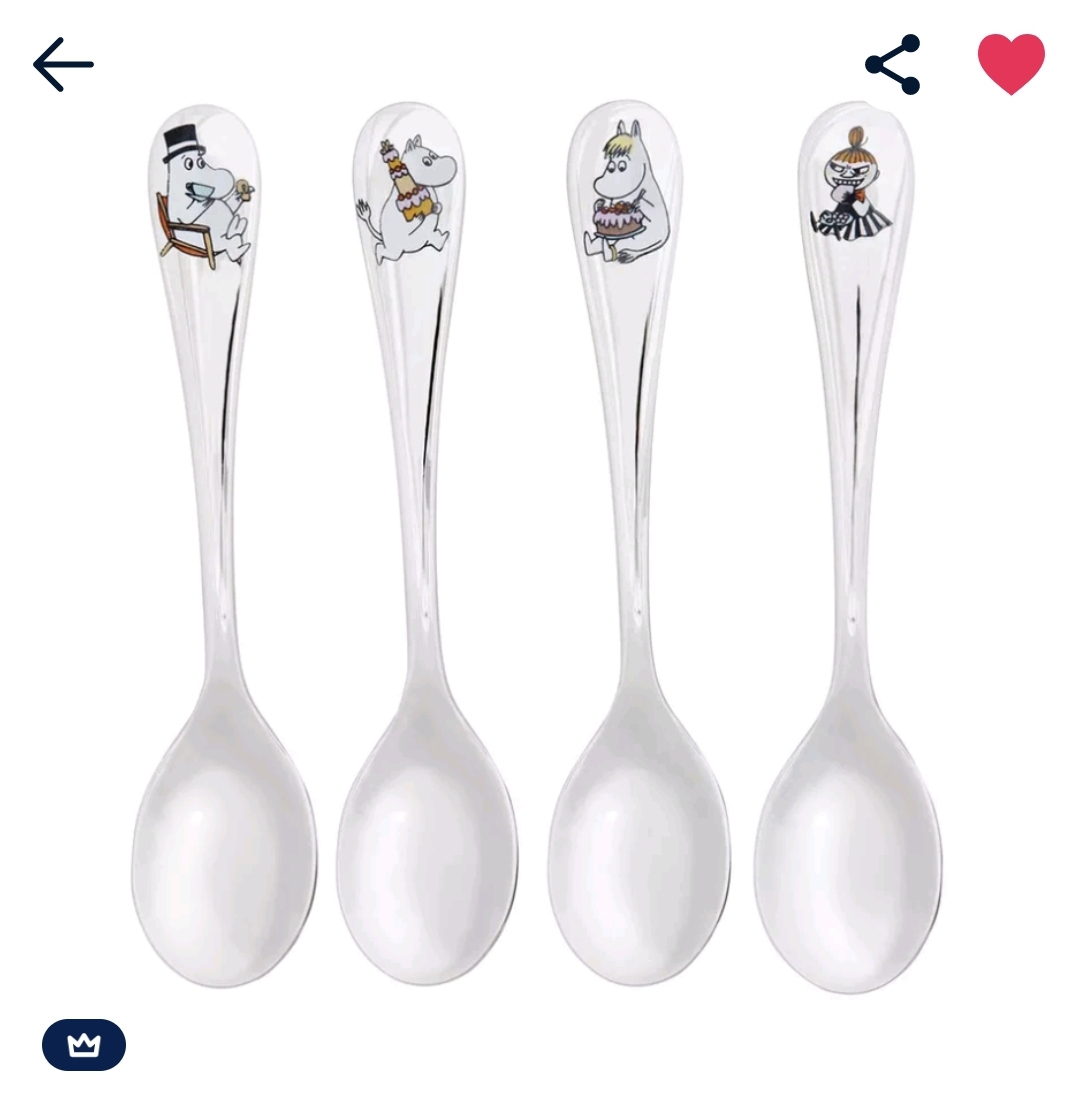Tap the crown badge
The height and width of the screenshot is (1107, 1079).
tap(84, 1045)
